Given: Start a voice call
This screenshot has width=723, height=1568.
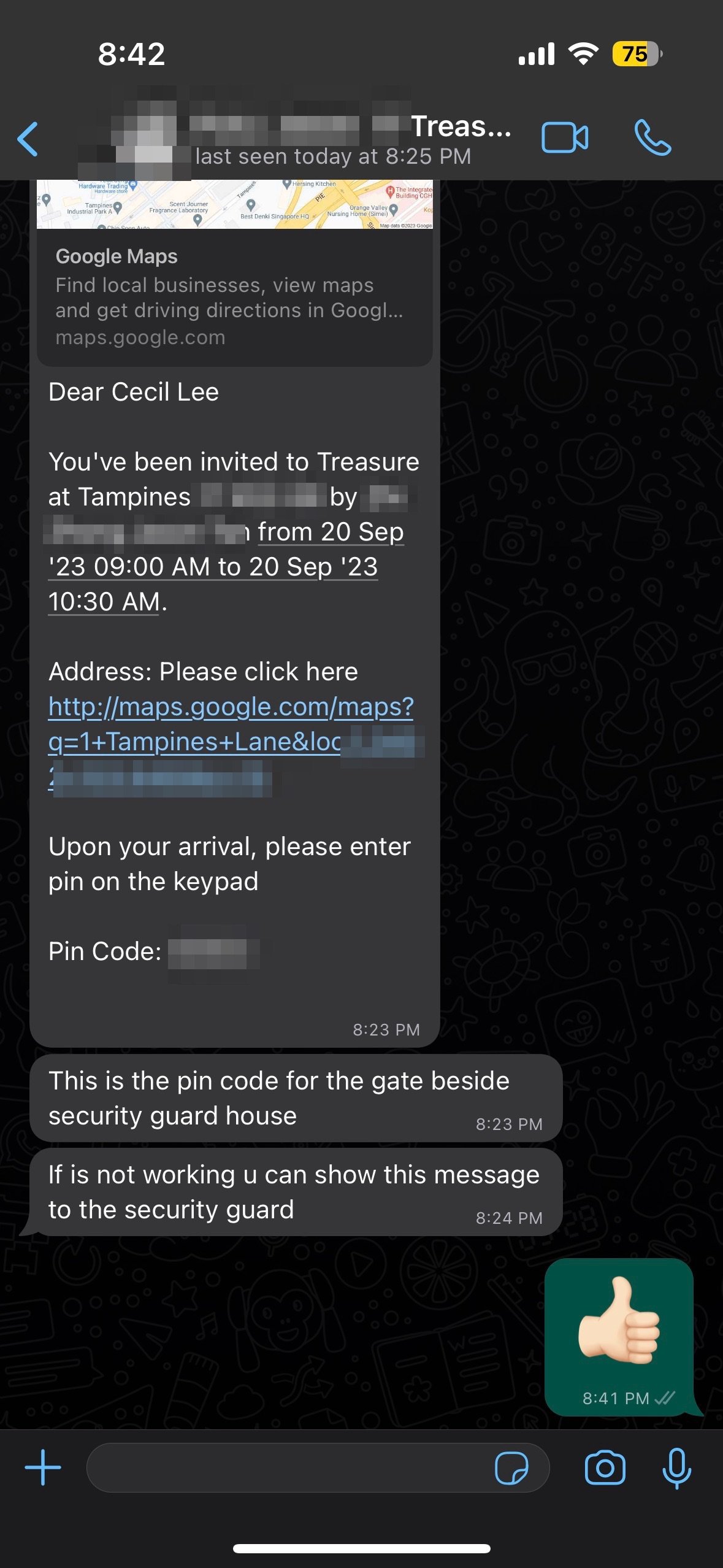Looking at the screenshot, I should coord(652,137).
